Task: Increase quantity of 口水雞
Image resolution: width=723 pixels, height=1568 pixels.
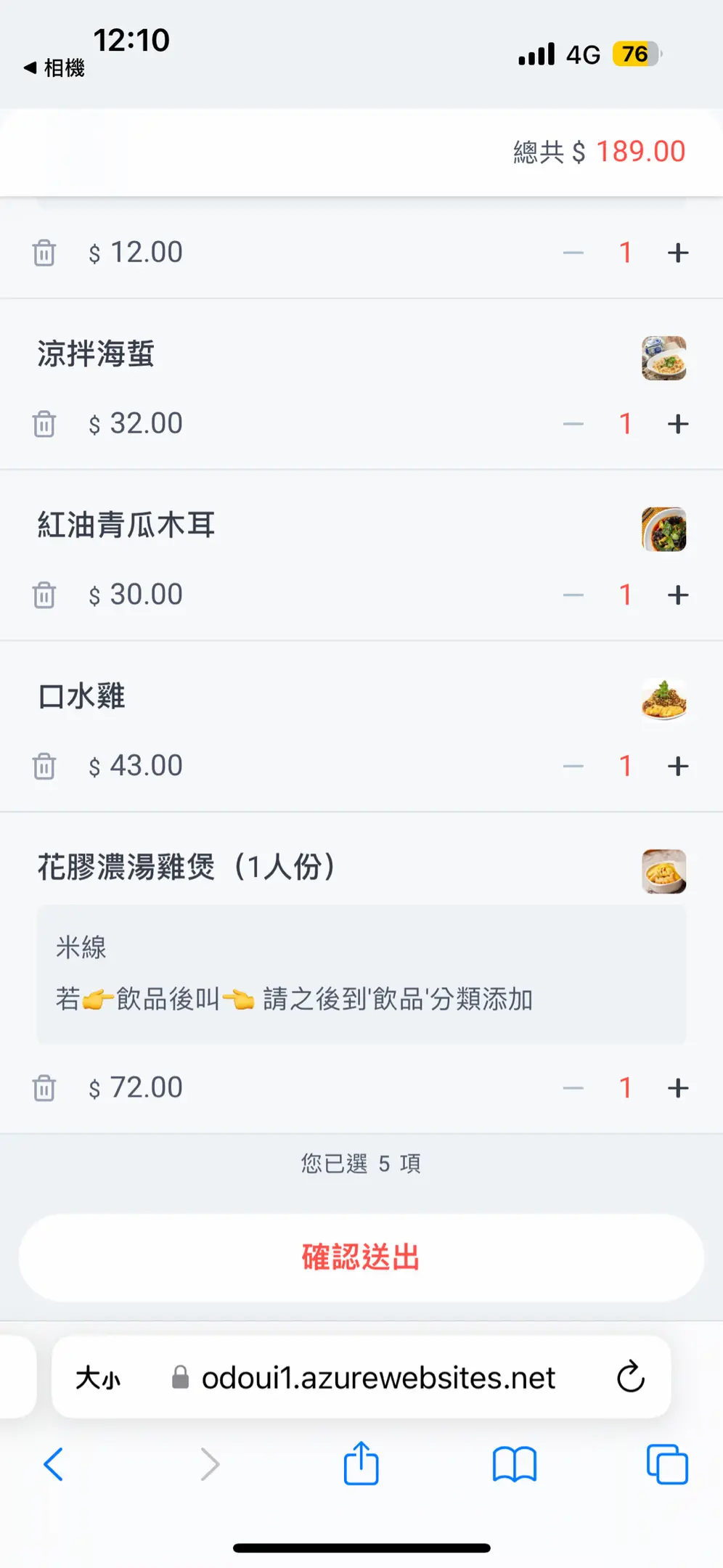Action: click(x=678, y=767)
